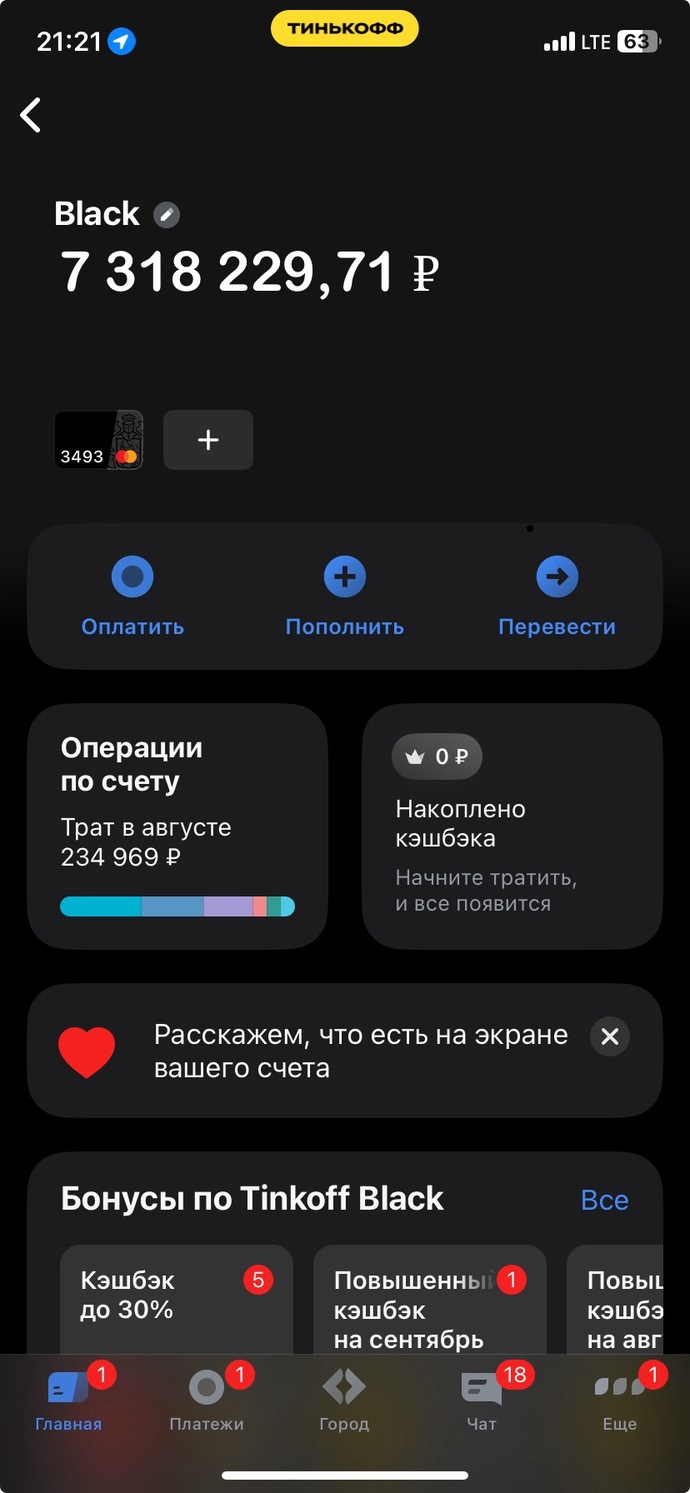Open the card ending in 3493

[99, 440]
